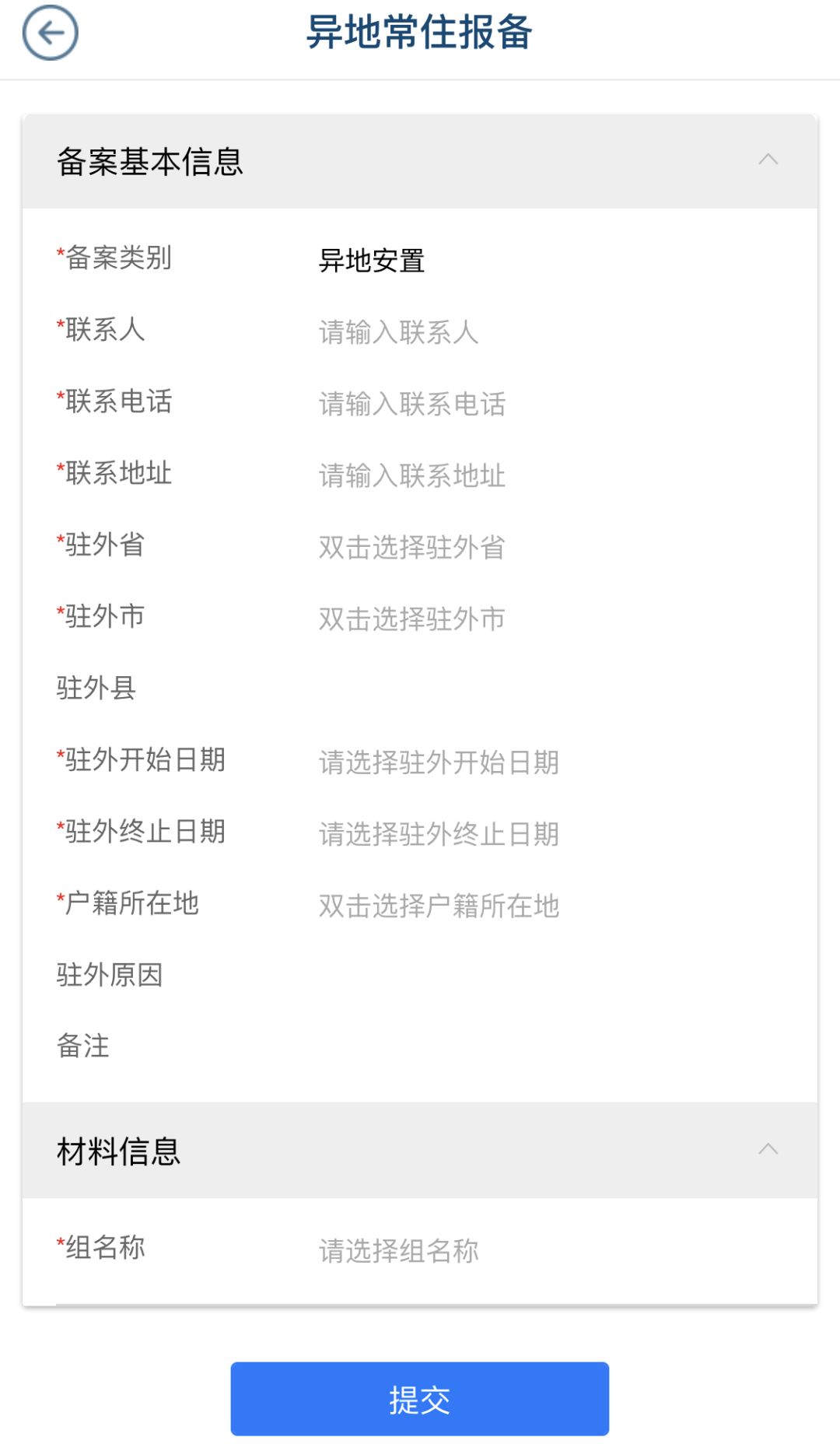This screenshot has height=1451, width=840.
Task: Go back using the arrow icon
Action: 50,33
